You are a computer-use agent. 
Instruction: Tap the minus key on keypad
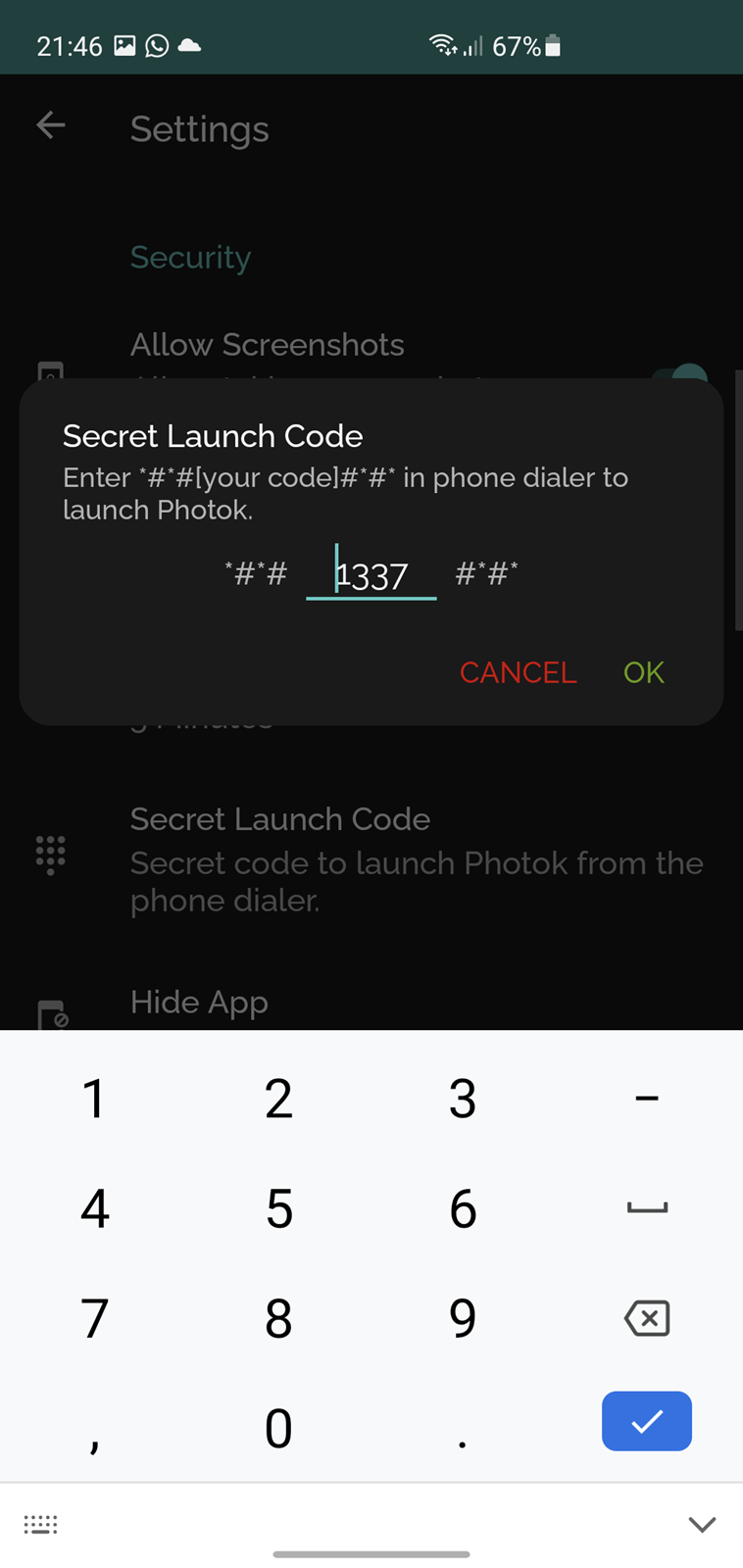pyautogui.click(x=647, y=1098)
